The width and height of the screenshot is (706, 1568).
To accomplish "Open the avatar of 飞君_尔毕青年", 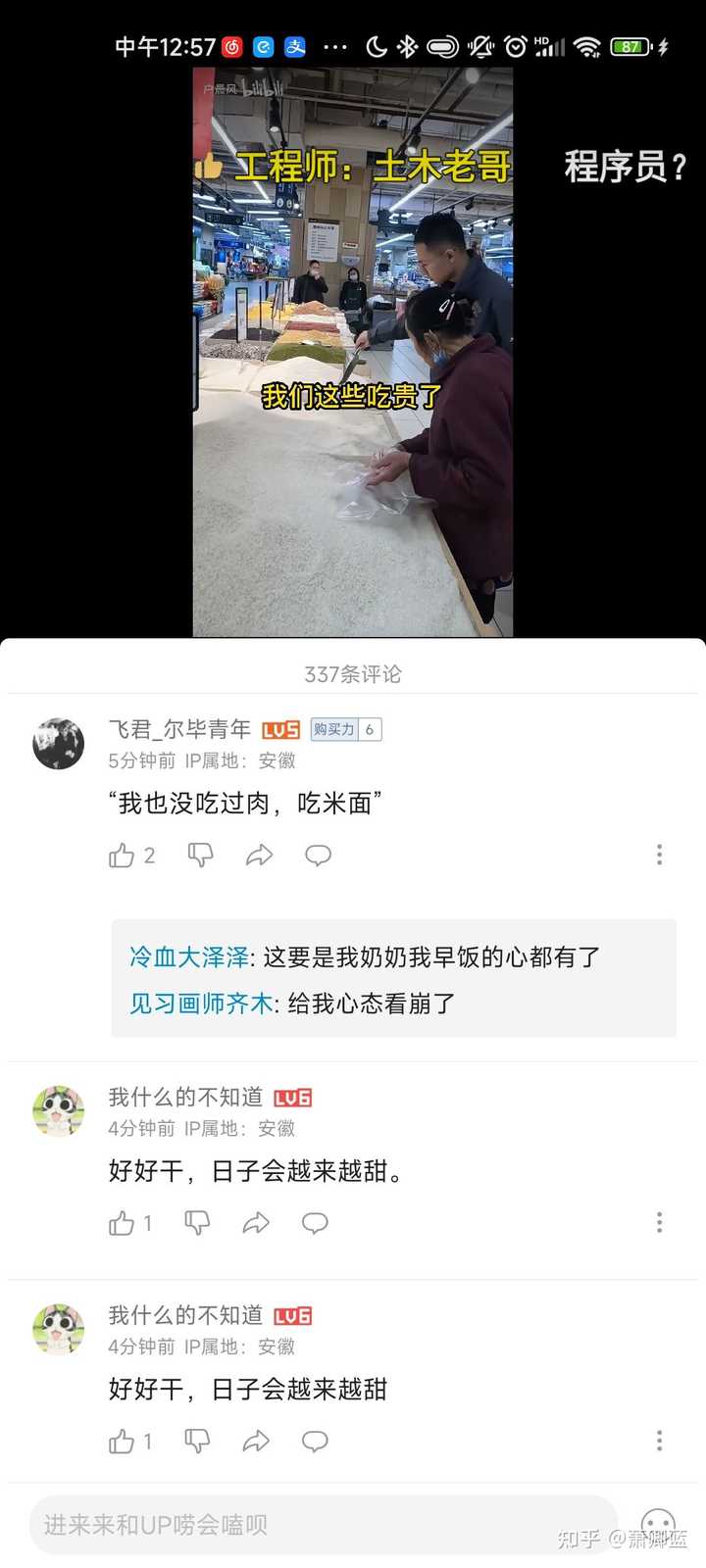I will point(59,744).
